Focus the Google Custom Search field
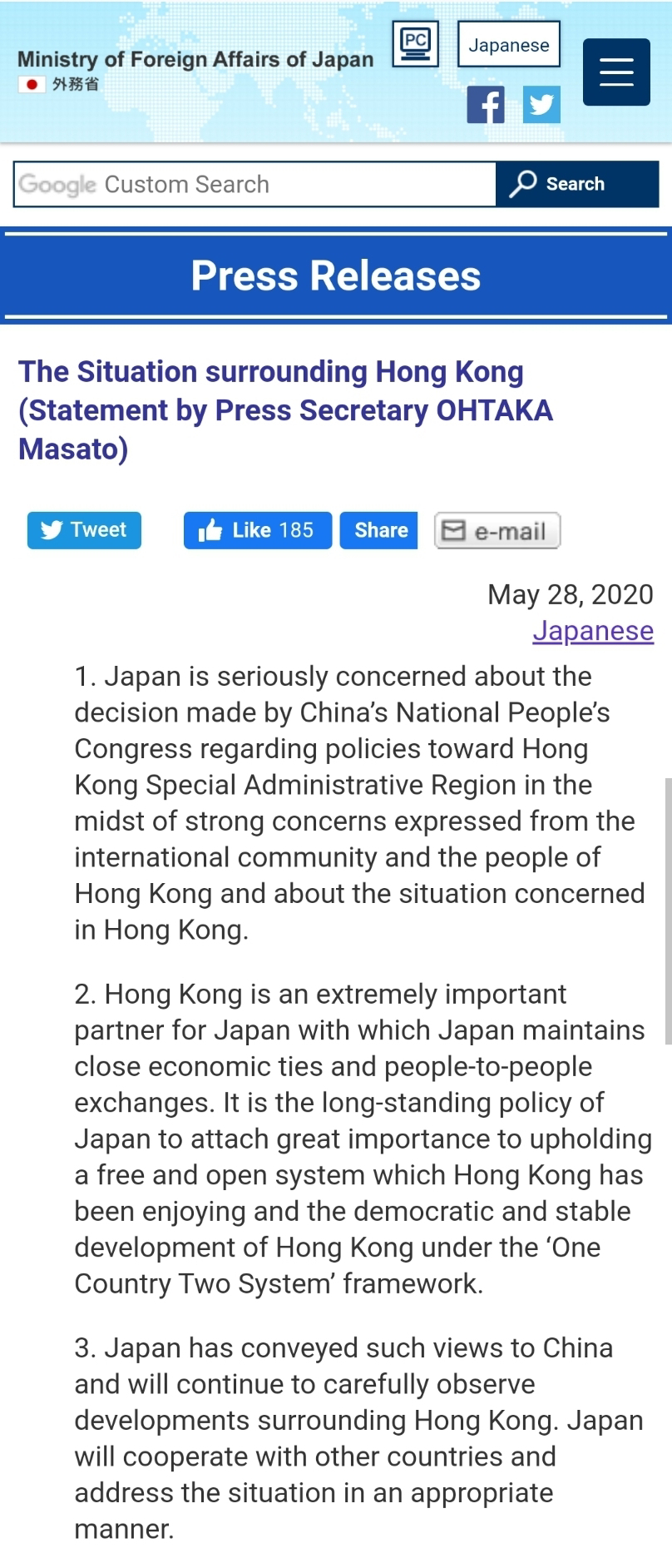The image size is (672, 1568). pyautogui.click(x=255, y=184)
